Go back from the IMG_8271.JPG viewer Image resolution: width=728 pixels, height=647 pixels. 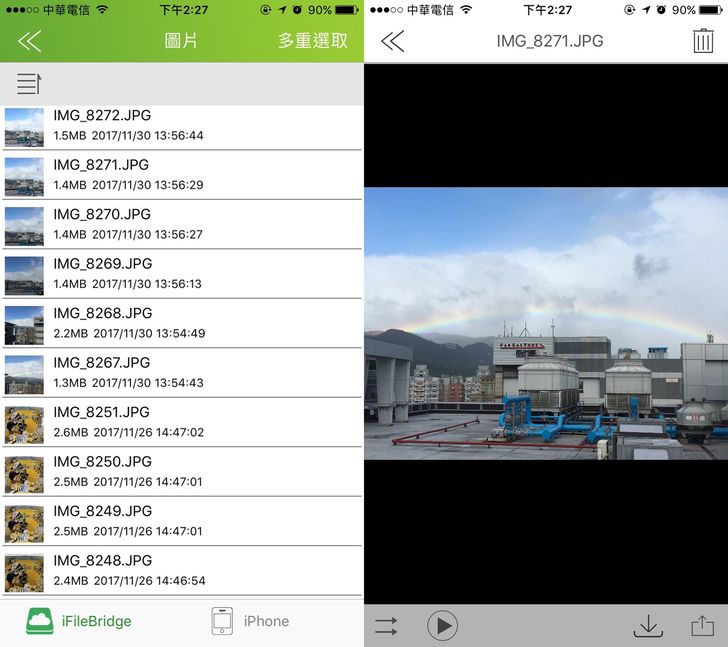(393, 41)
